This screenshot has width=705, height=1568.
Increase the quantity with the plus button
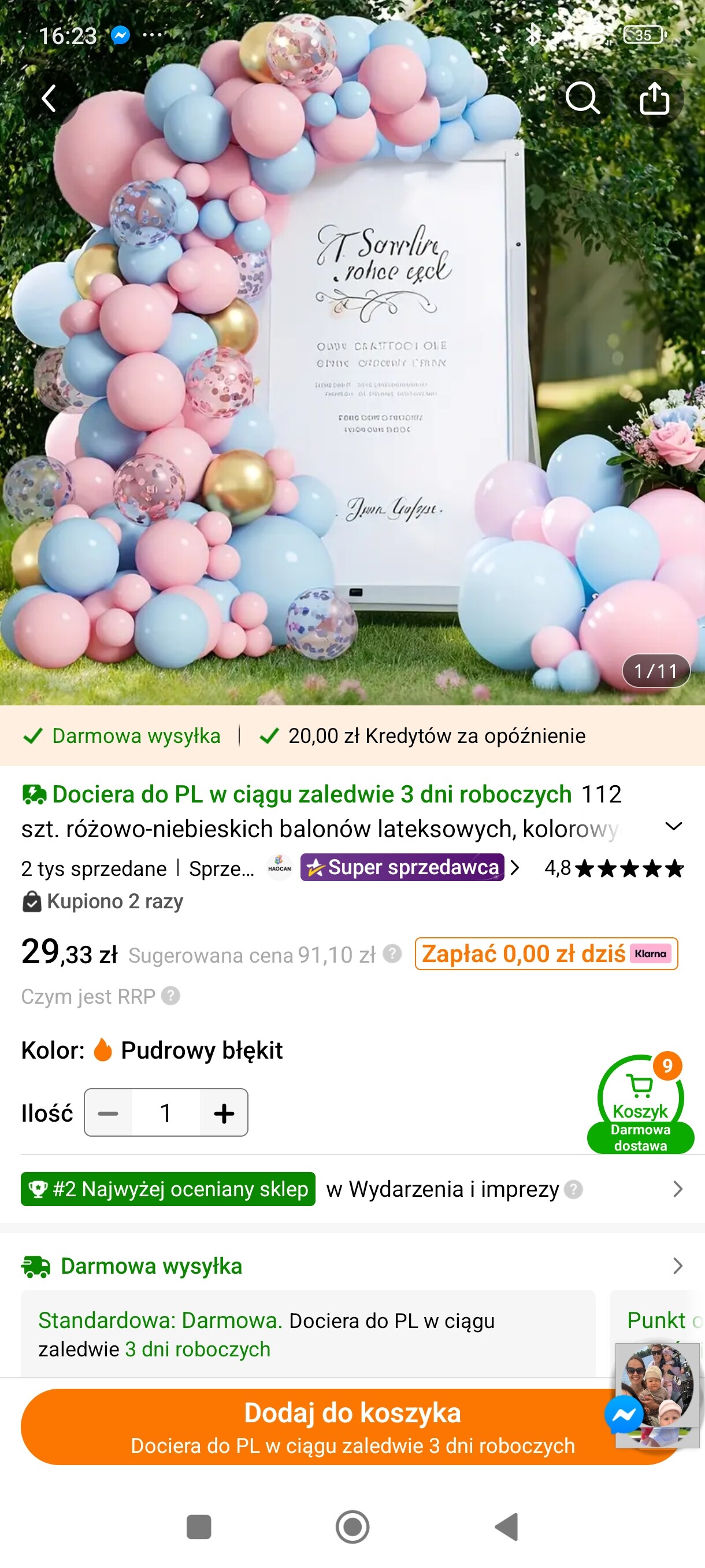(224, 1113)
